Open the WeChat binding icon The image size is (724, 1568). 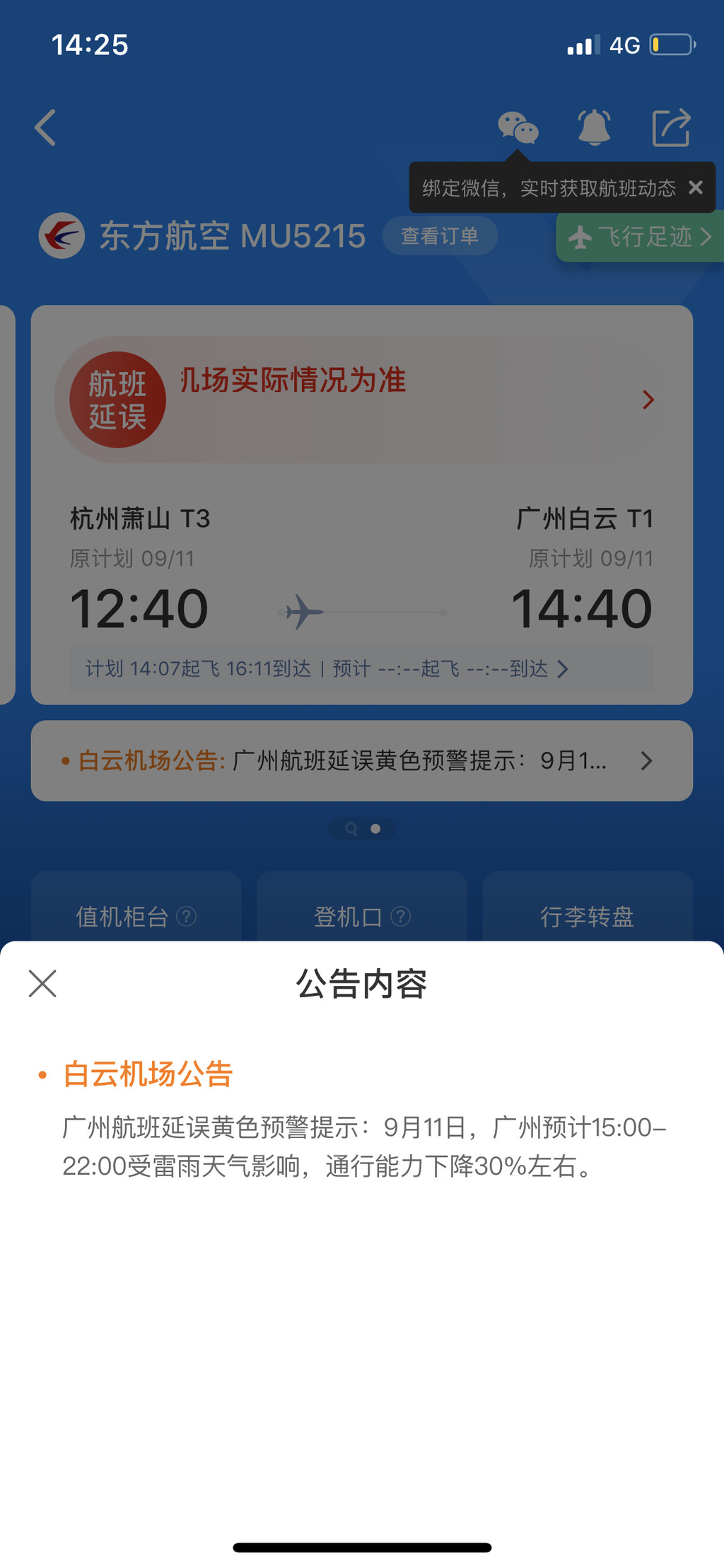pyautogui.click(x=518, y=127)
